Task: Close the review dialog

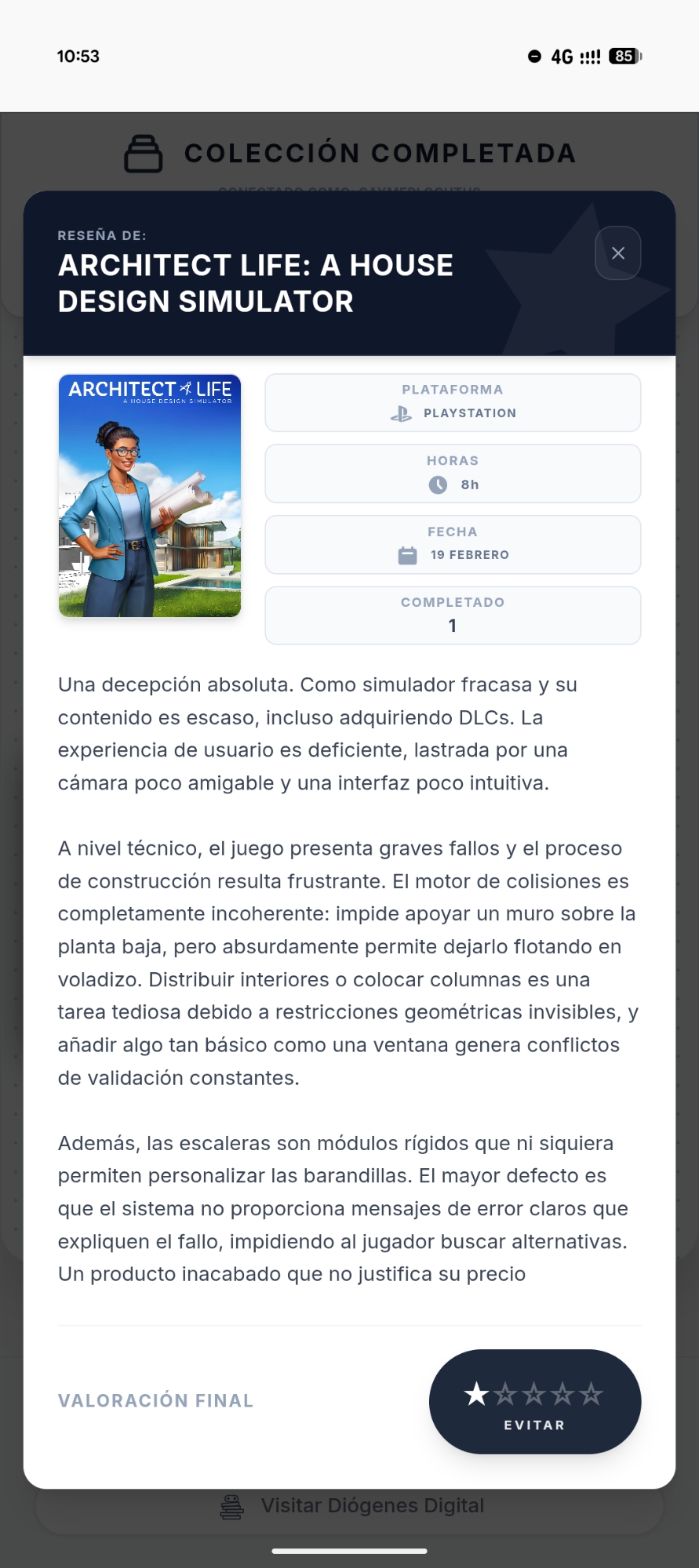Action: pos(617,253)
